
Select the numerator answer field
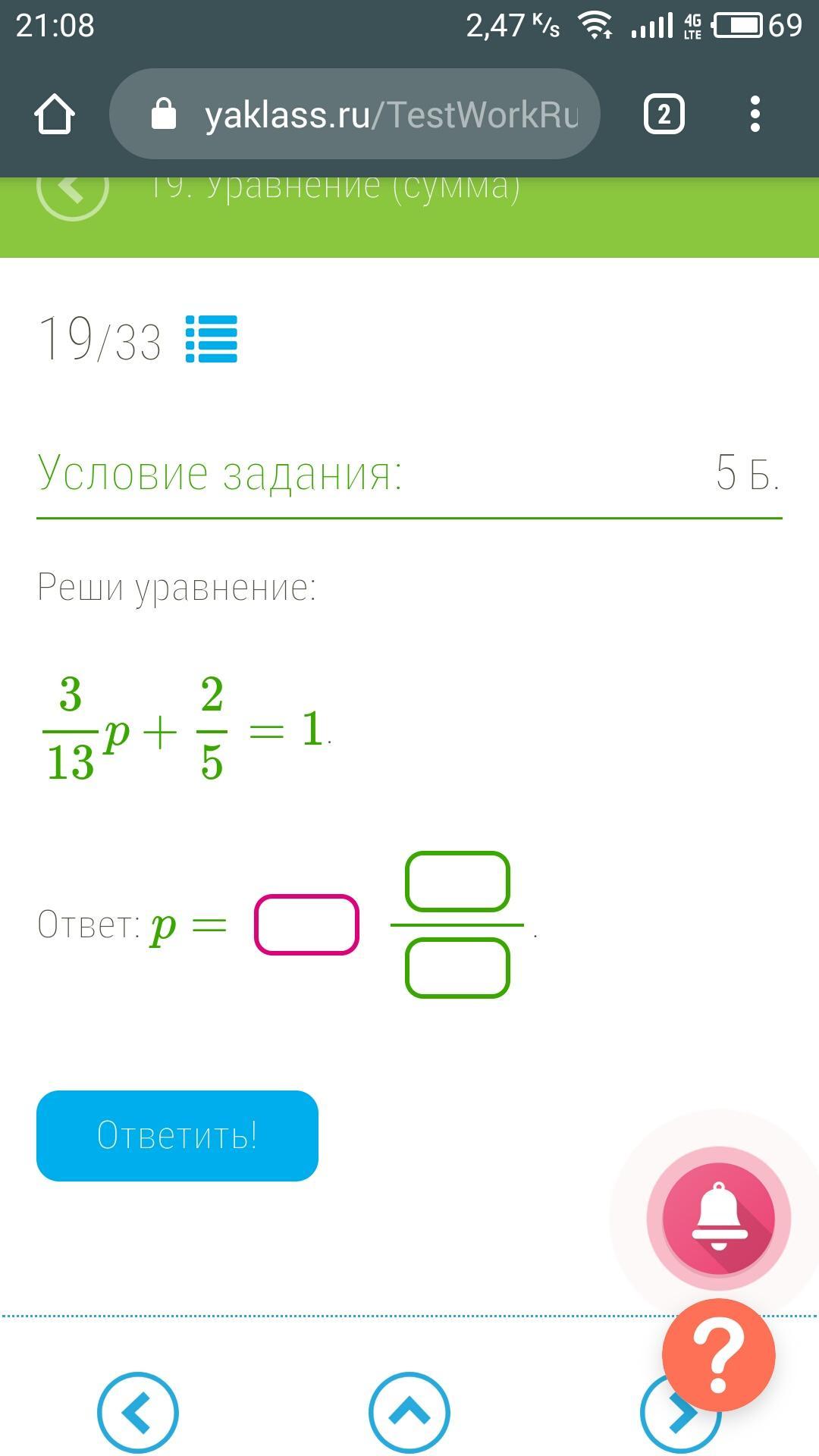click(x=457, y=882)
